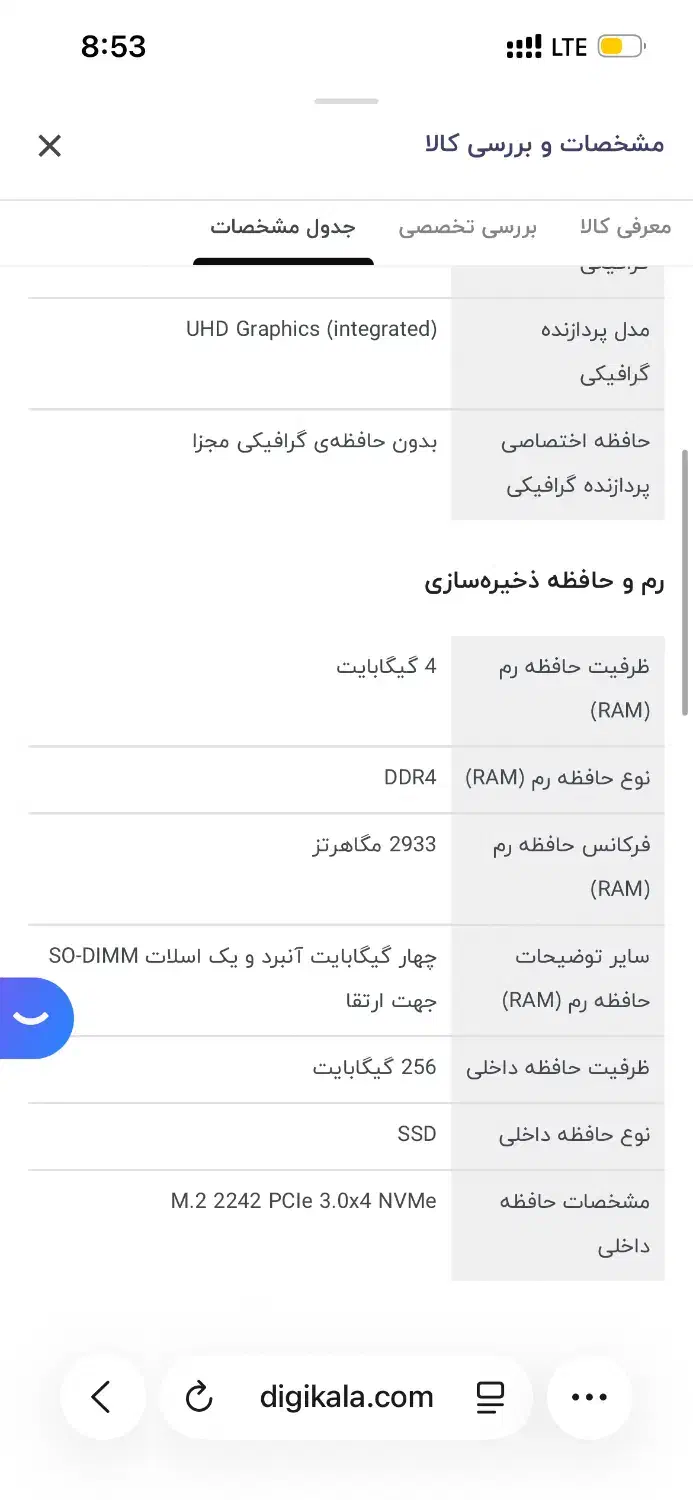Open the browser more options menu
The height and width of the screenshot is (1500, 693).
[589, 1397]
